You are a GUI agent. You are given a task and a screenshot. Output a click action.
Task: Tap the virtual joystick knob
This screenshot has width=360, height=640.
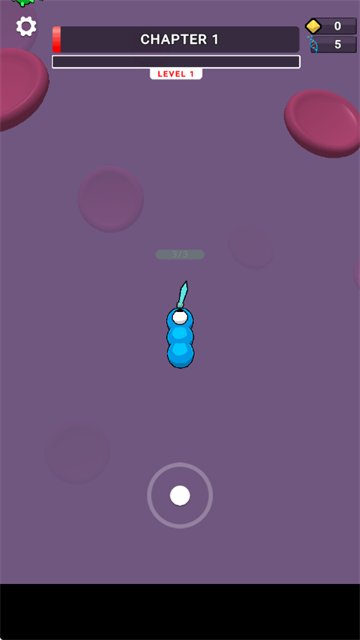point(180,496)
